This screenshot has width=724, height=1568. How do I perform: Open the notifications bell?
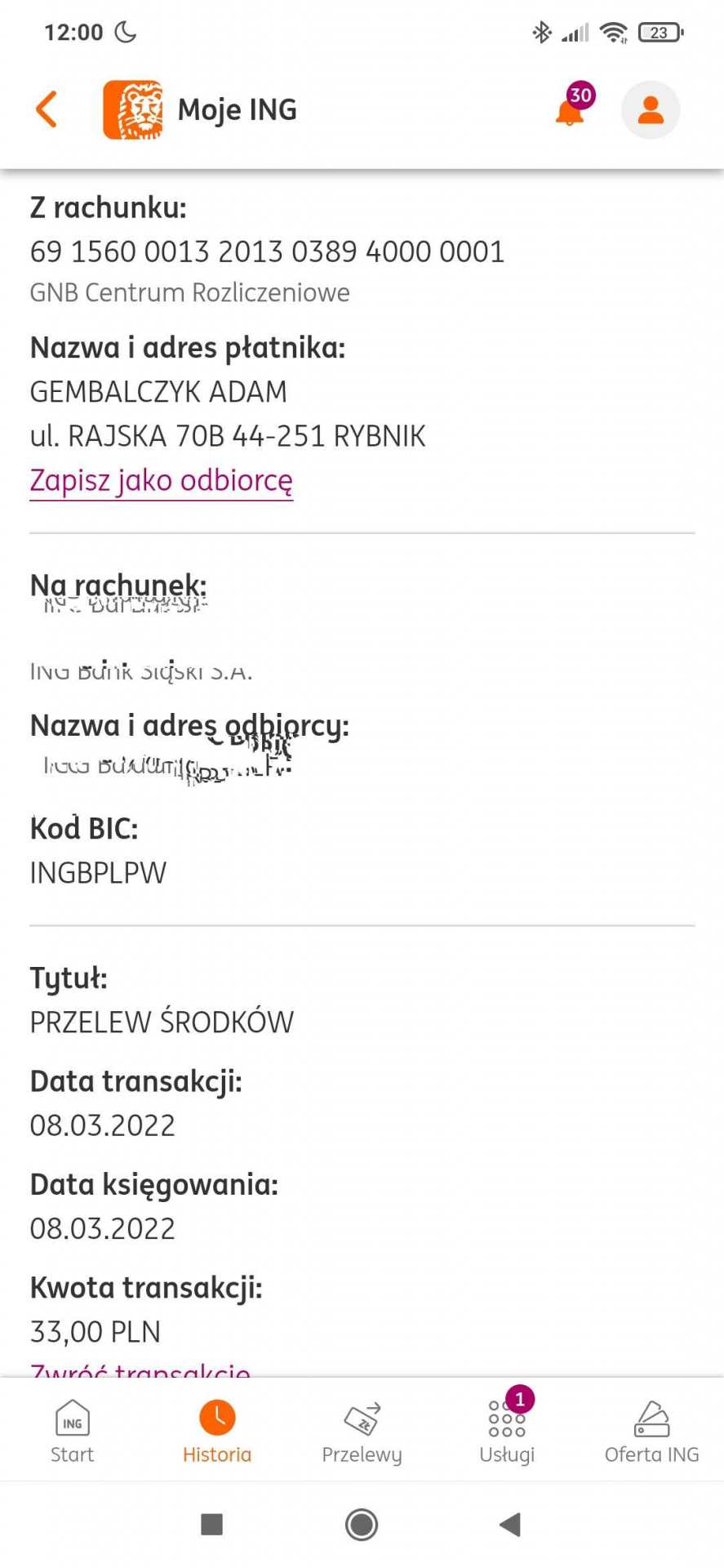[x=571, y=110]
